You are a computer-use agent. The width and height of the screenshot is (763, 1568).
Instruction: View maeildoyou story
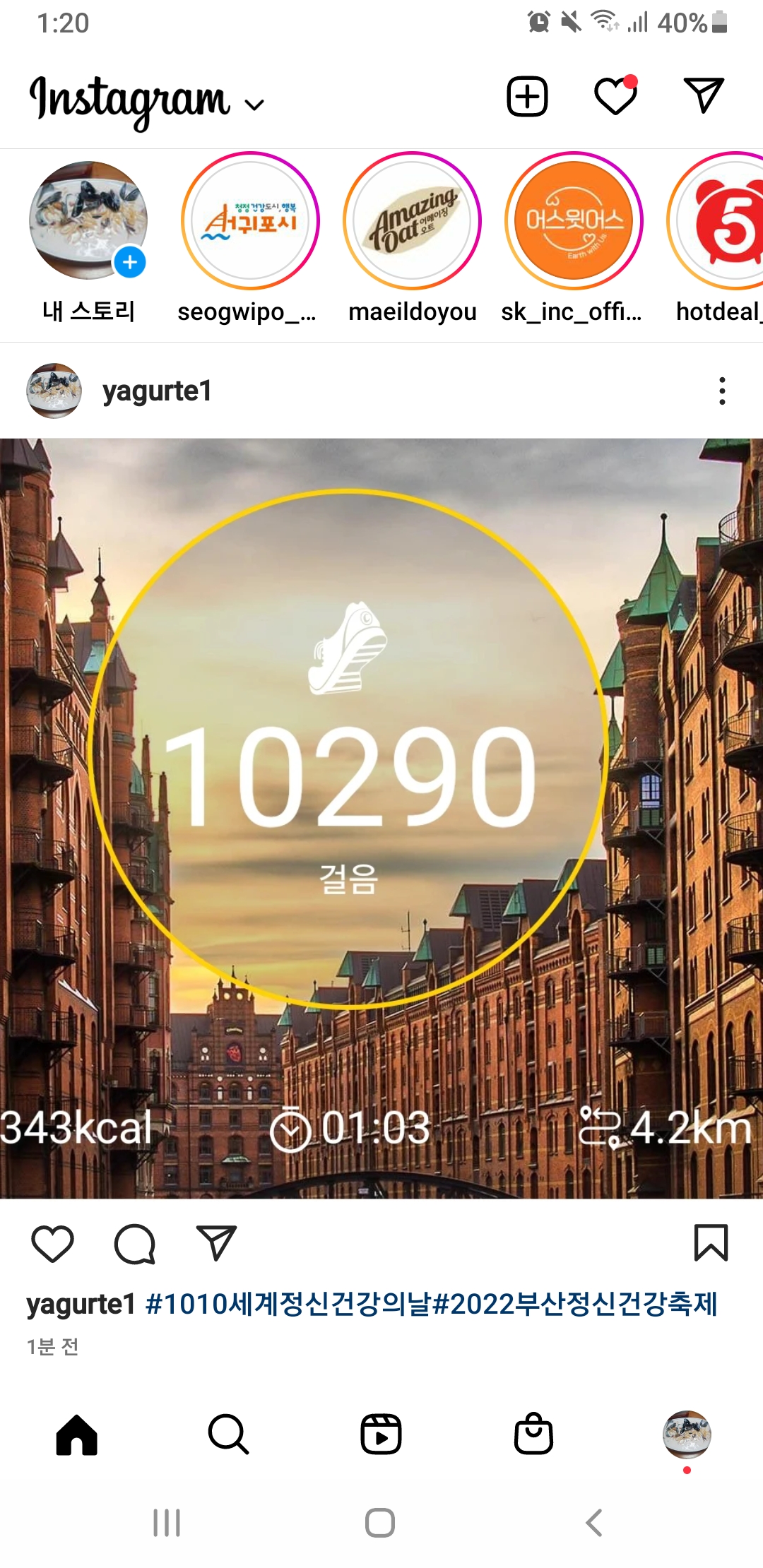[412, 221]
